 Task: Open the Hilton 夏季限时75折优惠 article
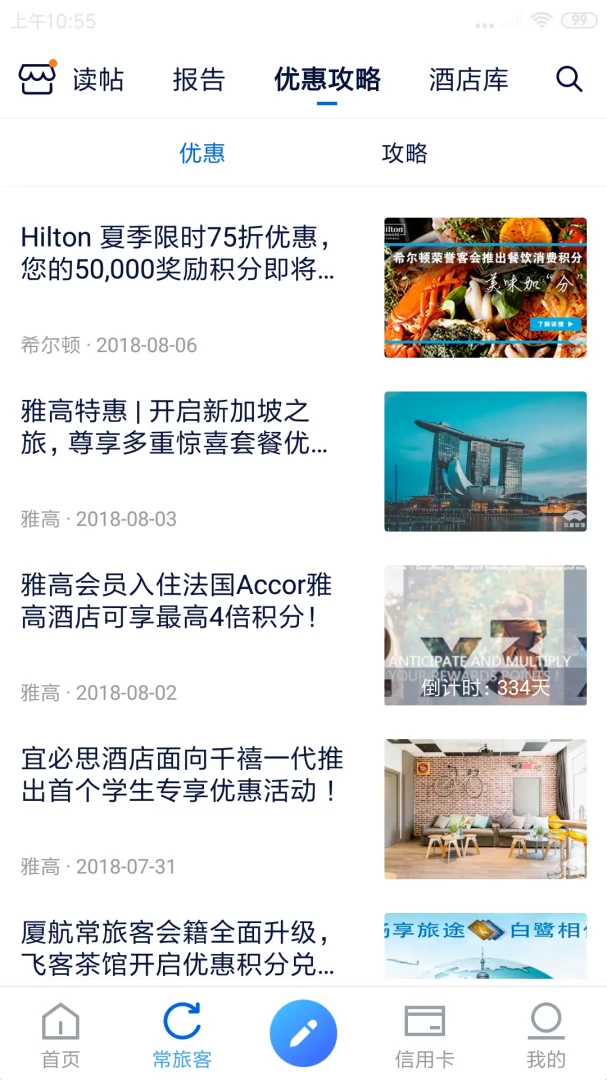tap(303, 288)
